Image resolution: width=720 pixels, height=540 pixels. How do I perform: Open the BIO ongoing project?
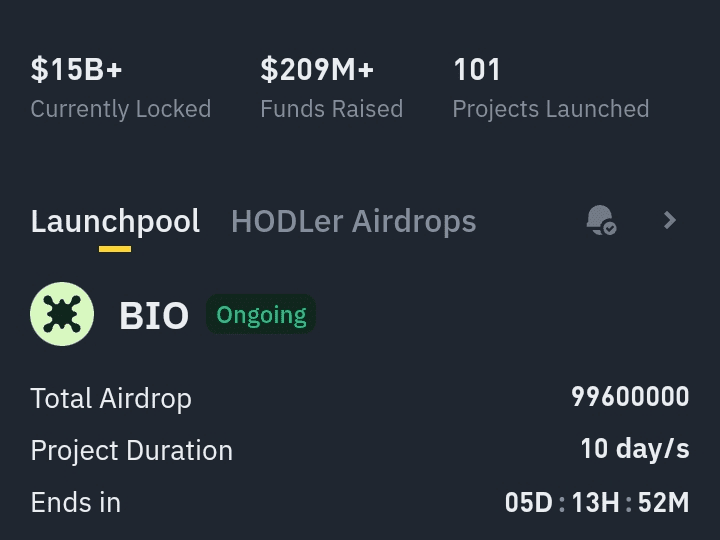click(153, 315)
